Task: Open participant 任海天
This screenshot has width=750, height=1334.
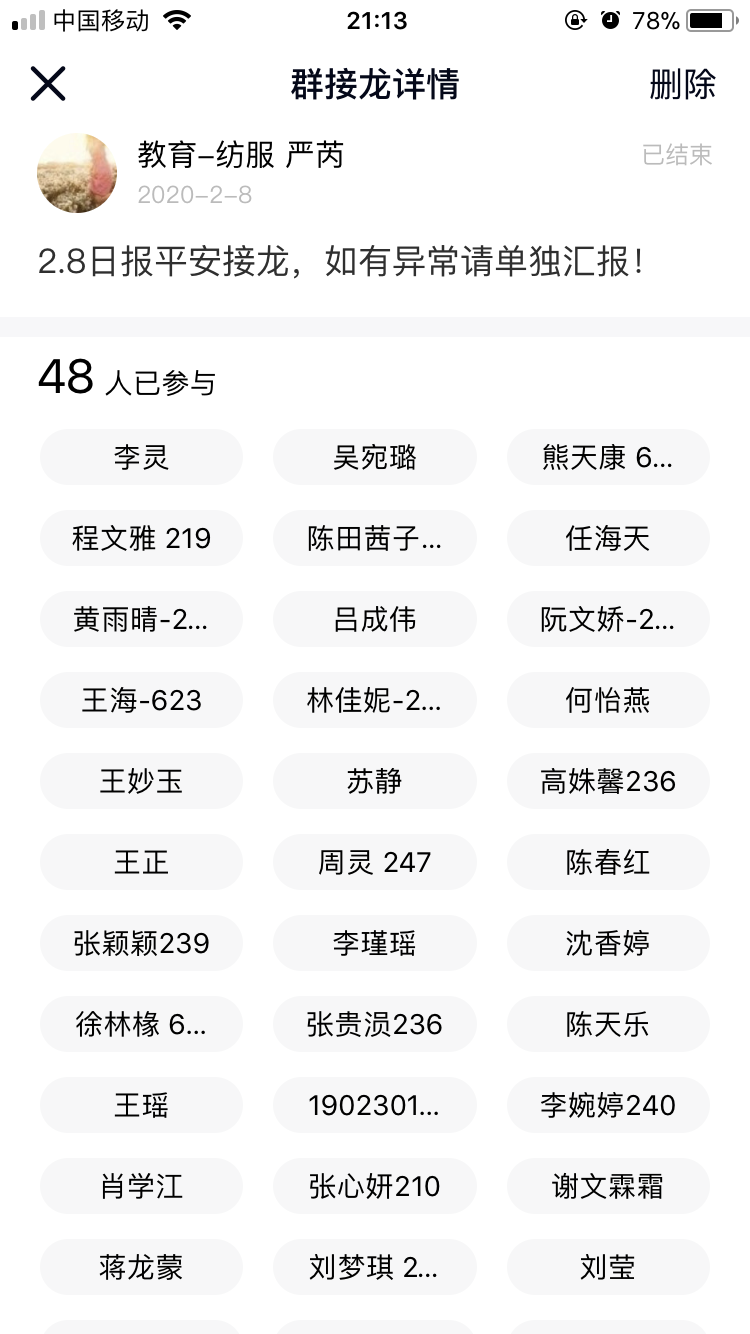Action: [608, 539]
